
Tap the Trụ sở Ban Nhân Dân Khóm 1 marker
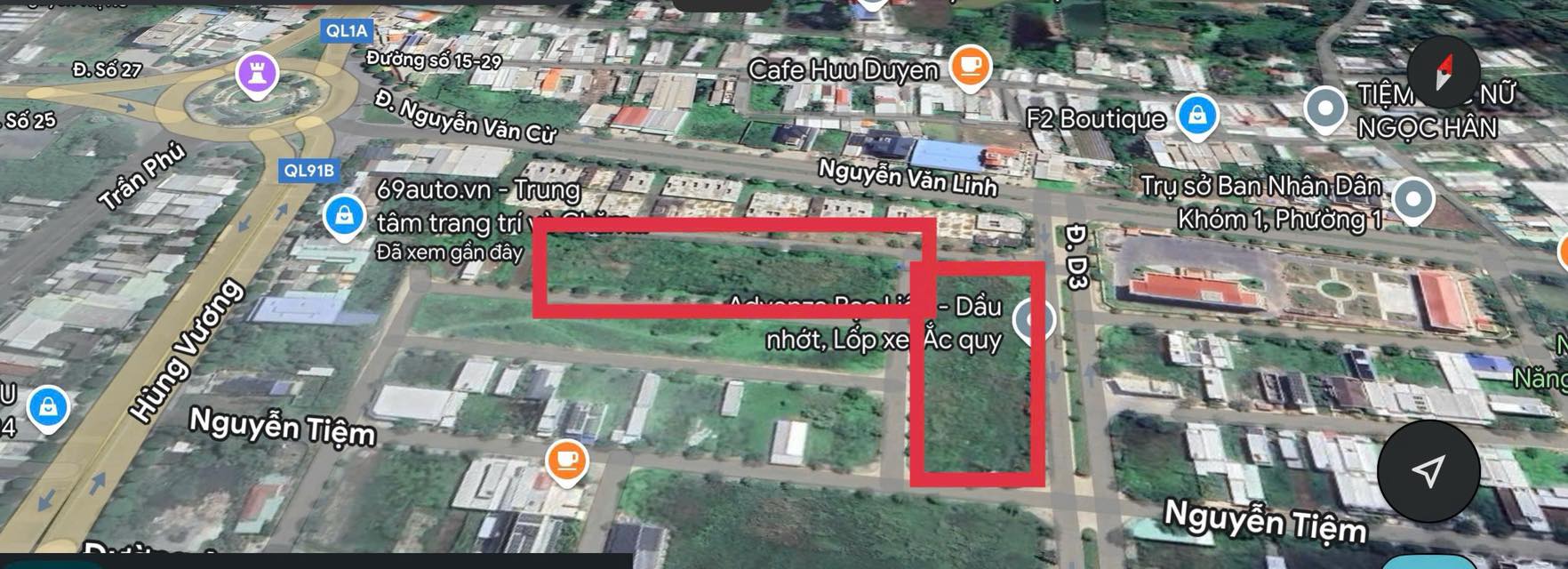click(1412, 199)
